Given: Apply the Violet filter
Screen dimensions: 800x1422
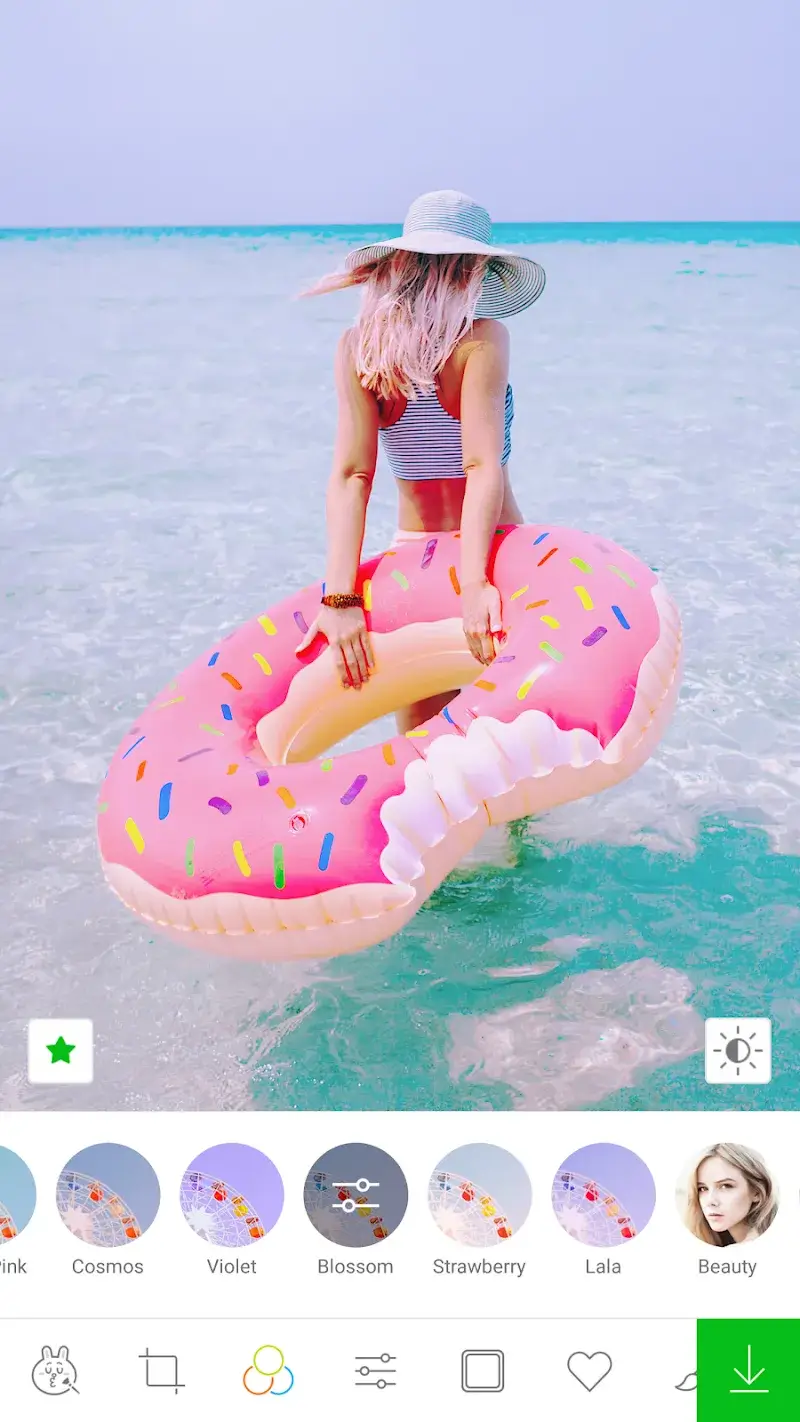Looking at the screenshot, I should click(x=231, y=1195).
